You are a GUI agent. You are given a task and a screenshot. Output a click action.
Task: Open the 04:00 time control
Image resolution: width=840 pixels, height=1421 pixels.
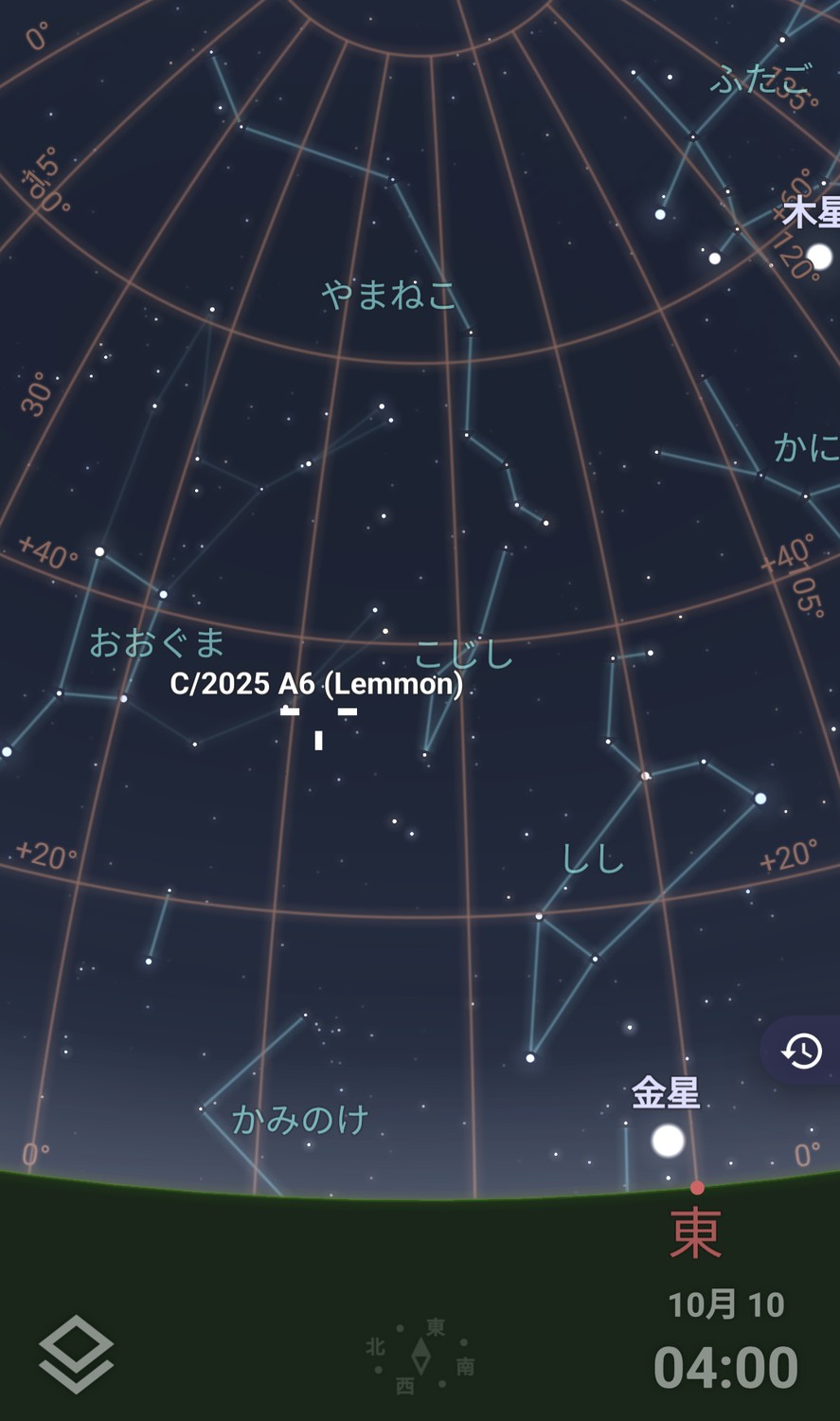(x=725, y=1367)
